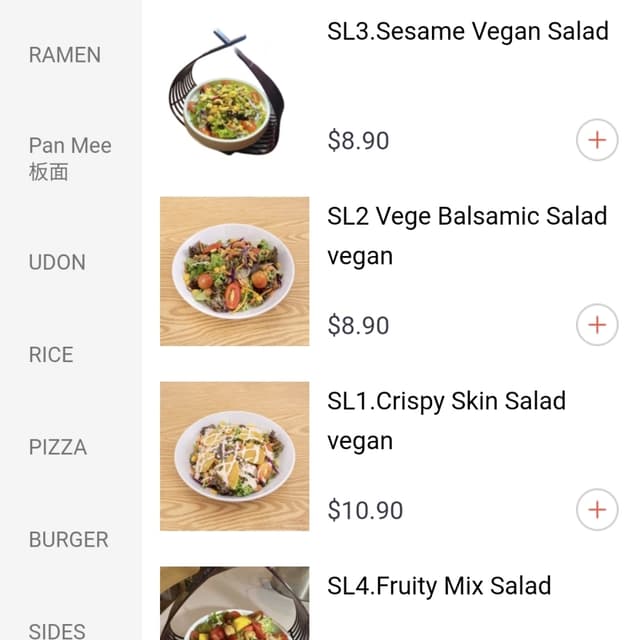Go to the UDON category

pyautogui.click(x=57, y=262)
